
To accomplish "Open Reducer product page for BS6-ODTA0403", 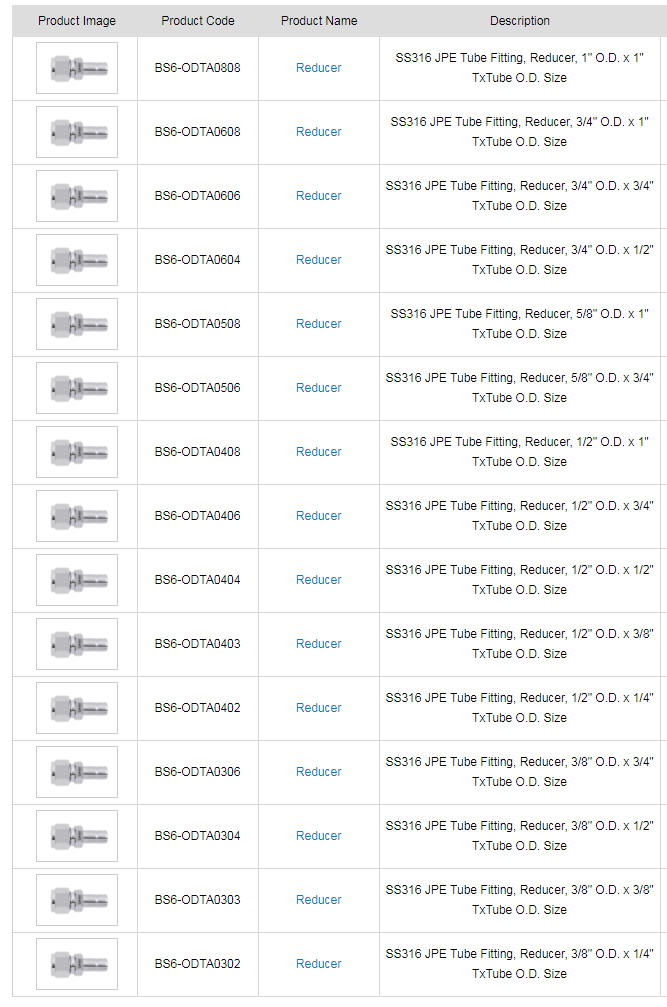I will 318,644.
